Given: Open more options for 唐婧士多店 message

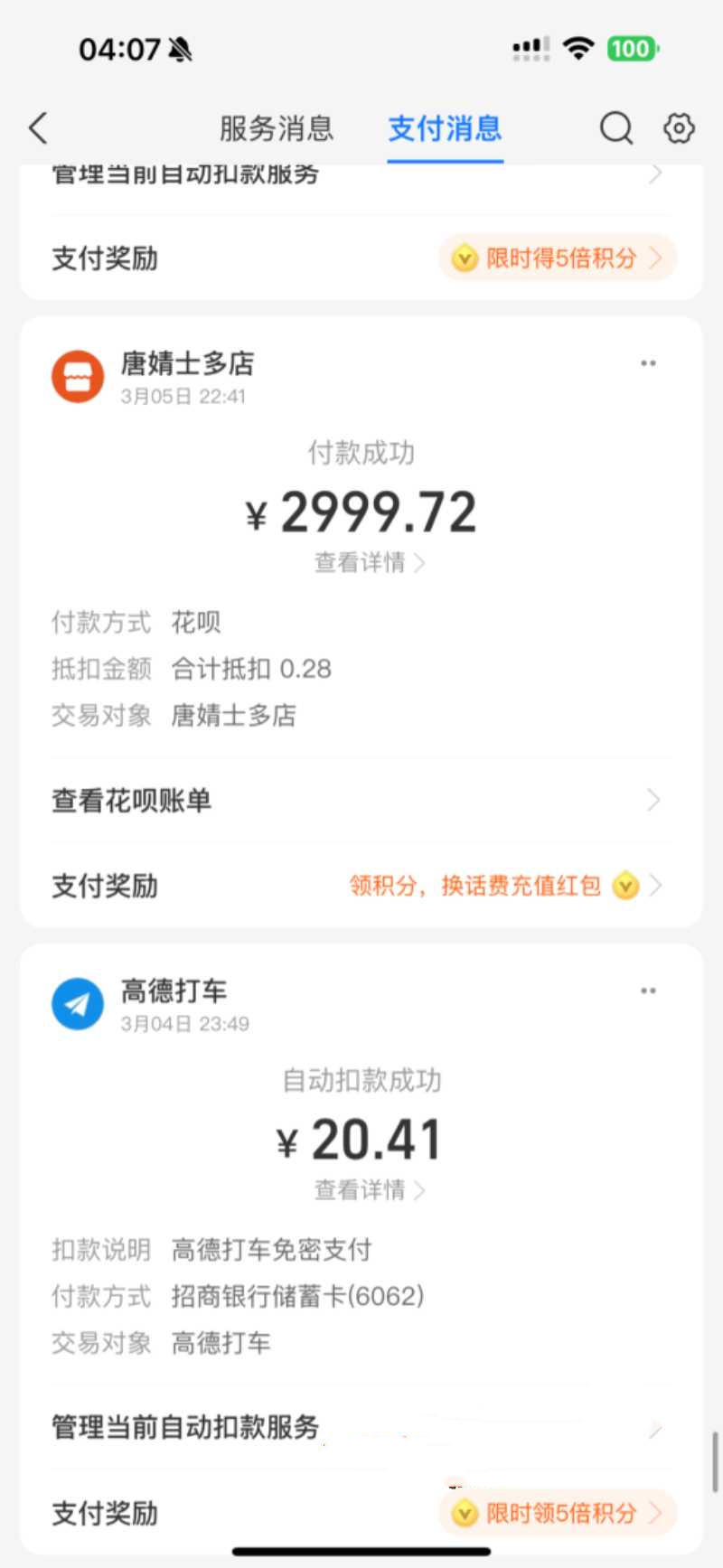Looking at the screenshot, I should click(648, 362).
